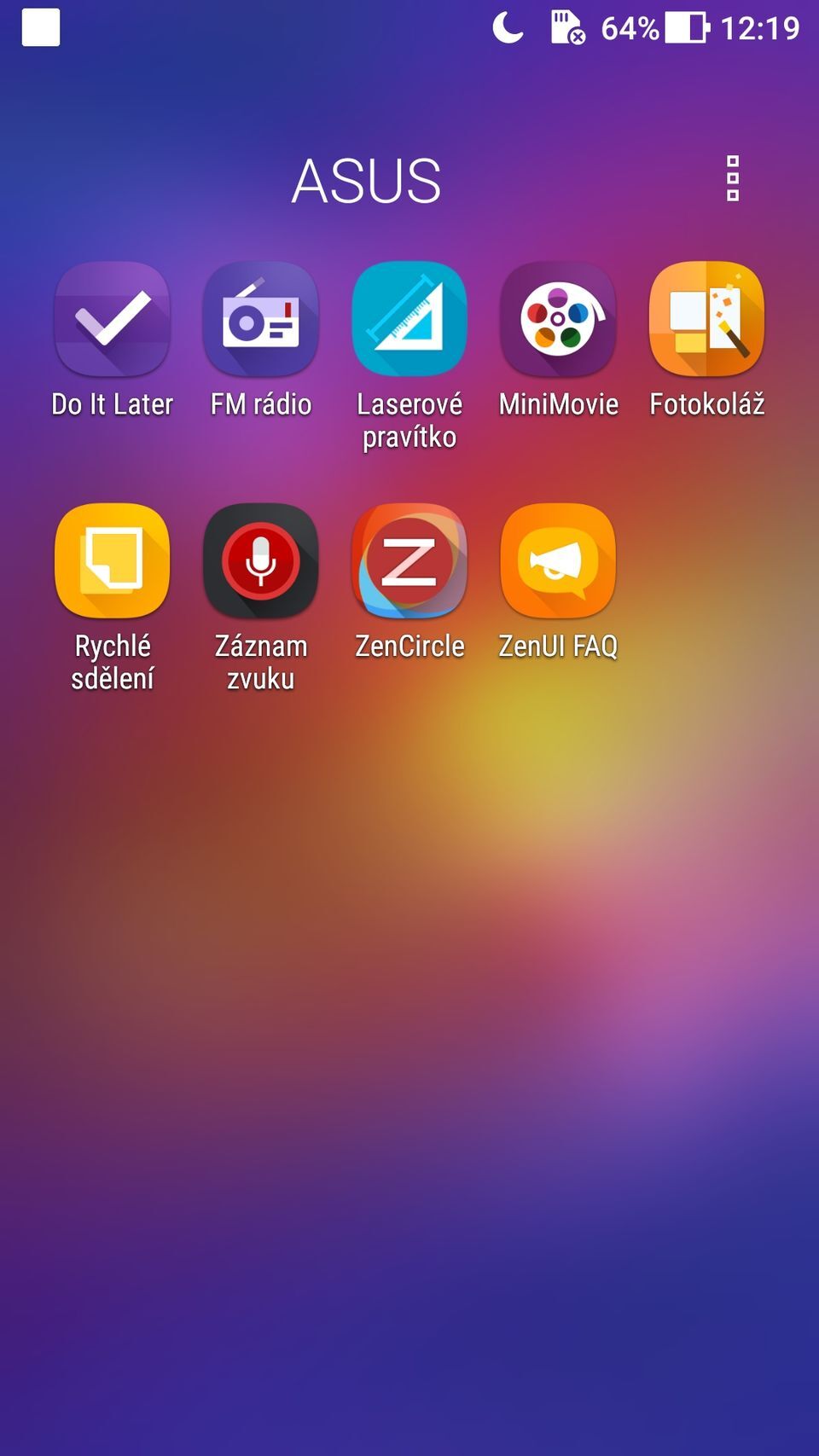The image size is (819, 1456).
Task: Tap the wallpaper area below the app icons
Action: point(409,1024)
